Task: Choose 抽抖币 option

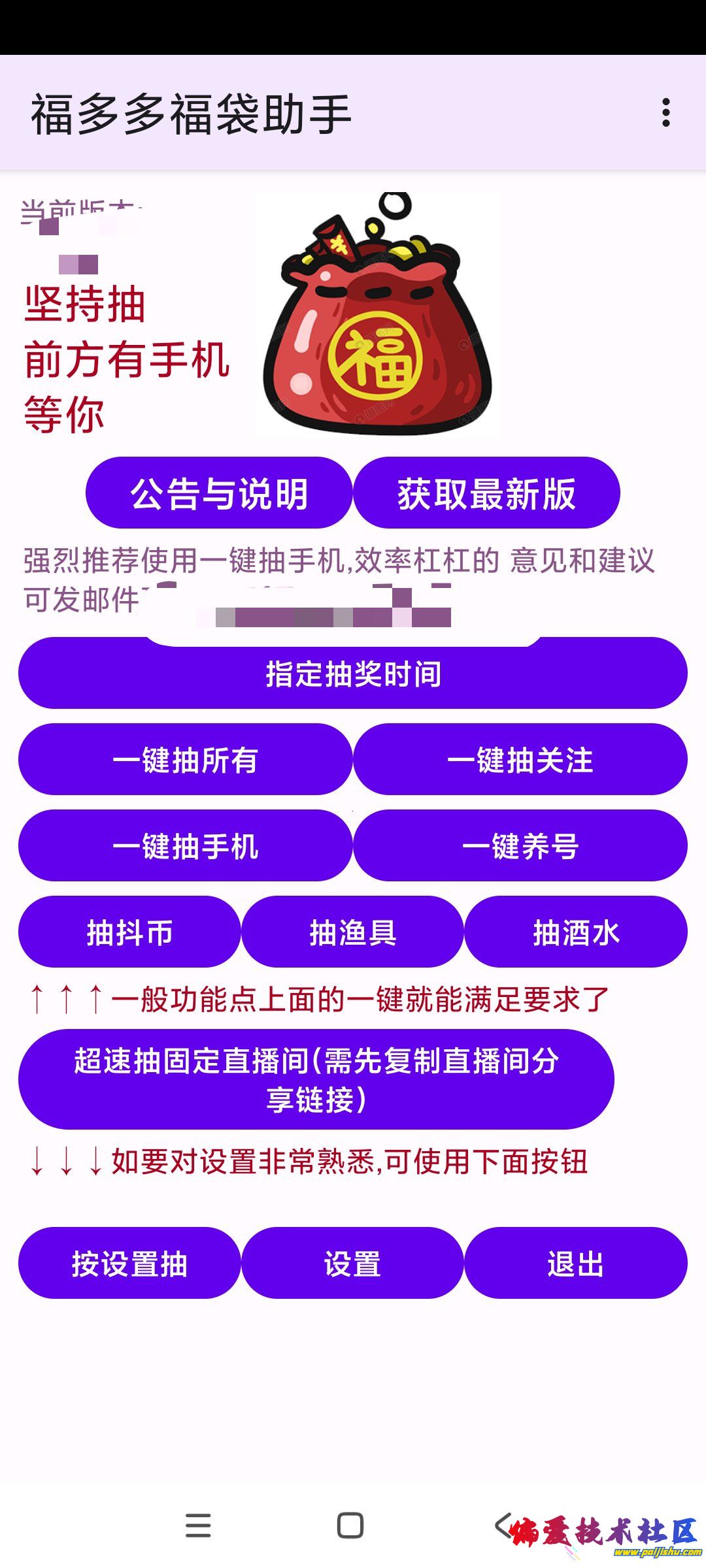Action: [x=129, y=932]
